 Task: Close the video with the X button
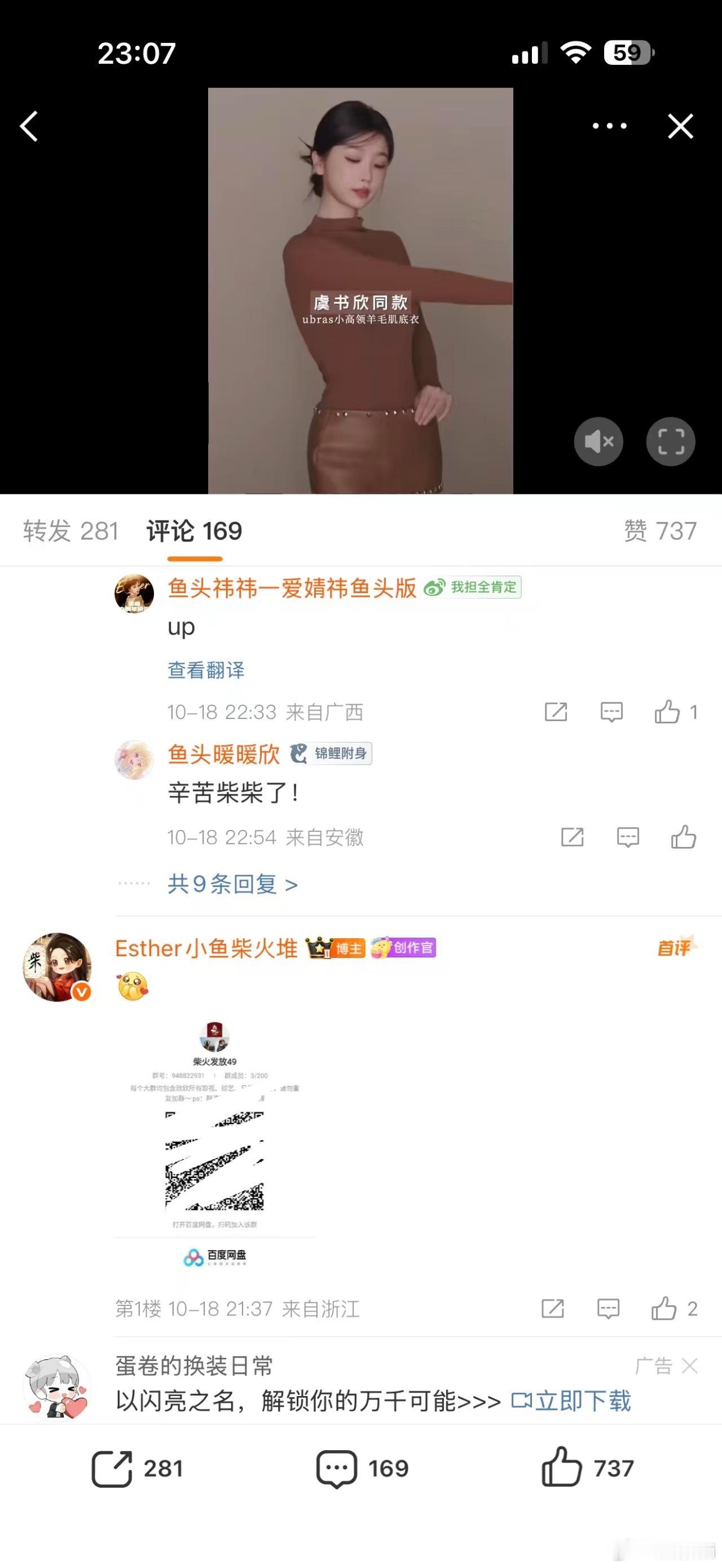[x=680, y=126]
